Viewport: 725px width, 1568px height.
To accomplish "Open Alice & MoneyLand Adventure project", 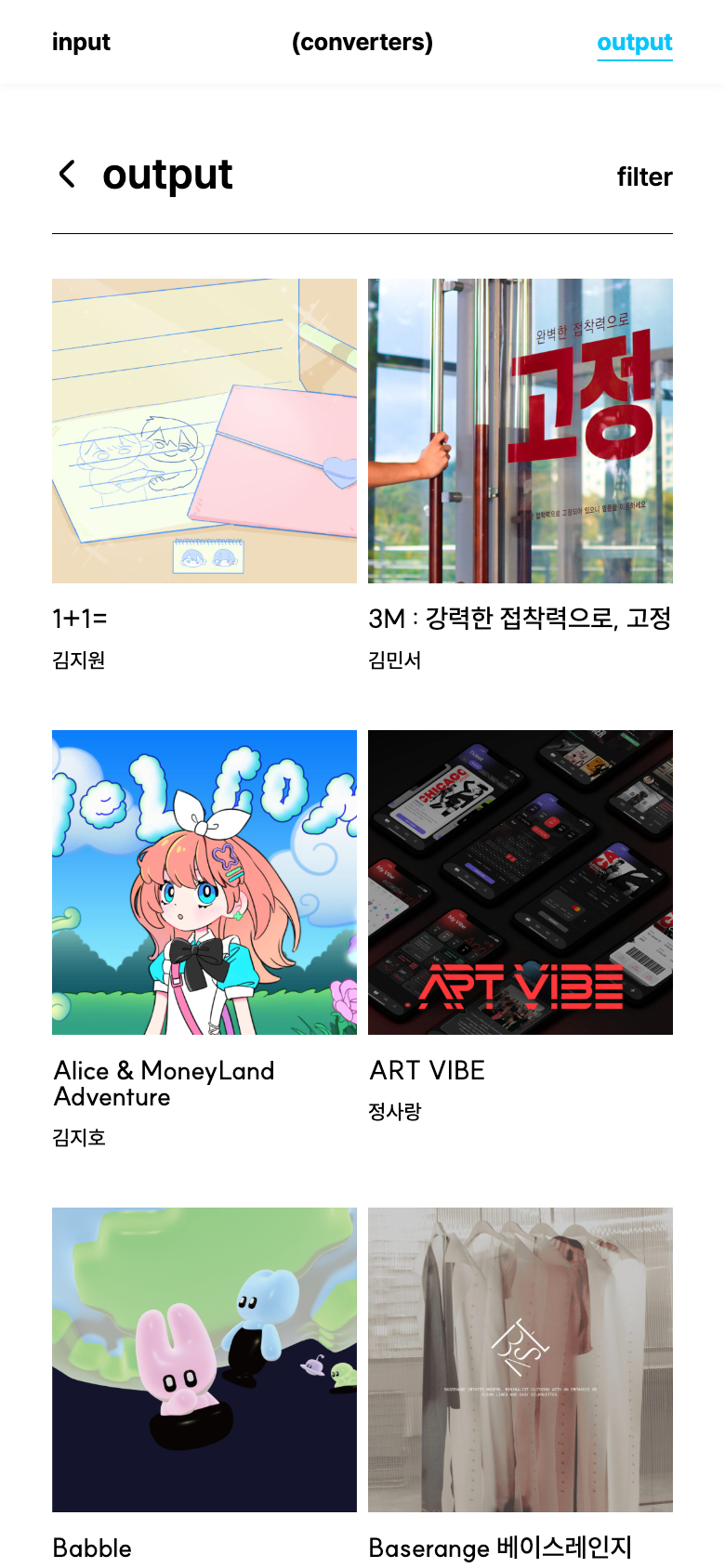I will (x=204, y=882).
